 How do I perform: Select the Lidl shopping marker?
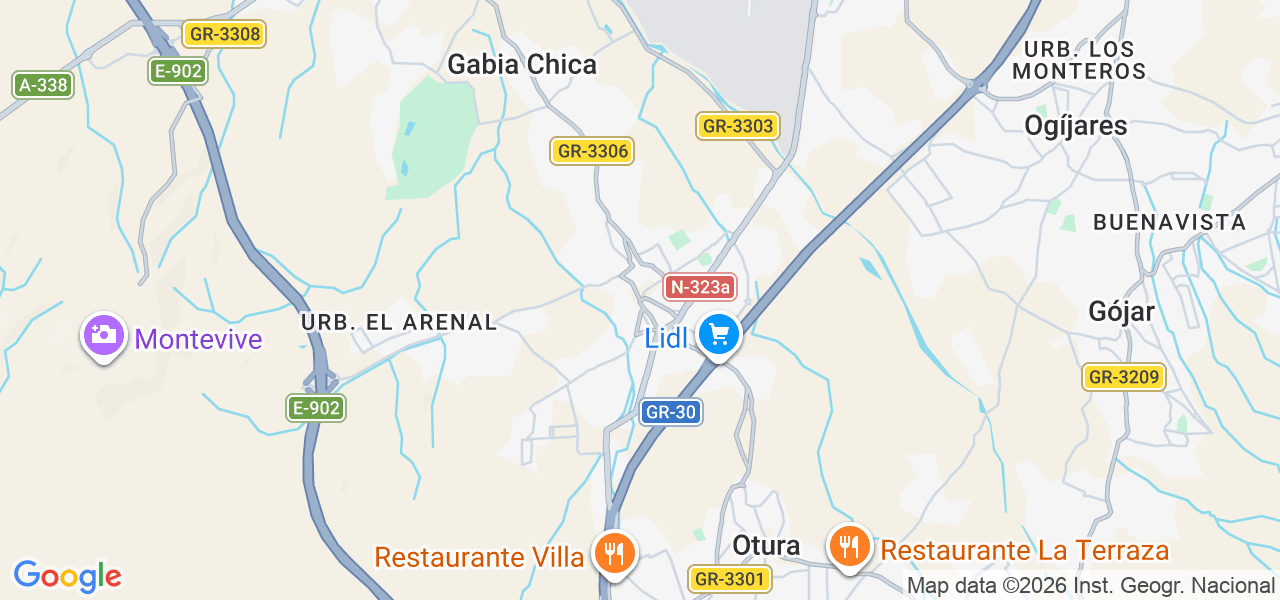click(x=718, y=335)
